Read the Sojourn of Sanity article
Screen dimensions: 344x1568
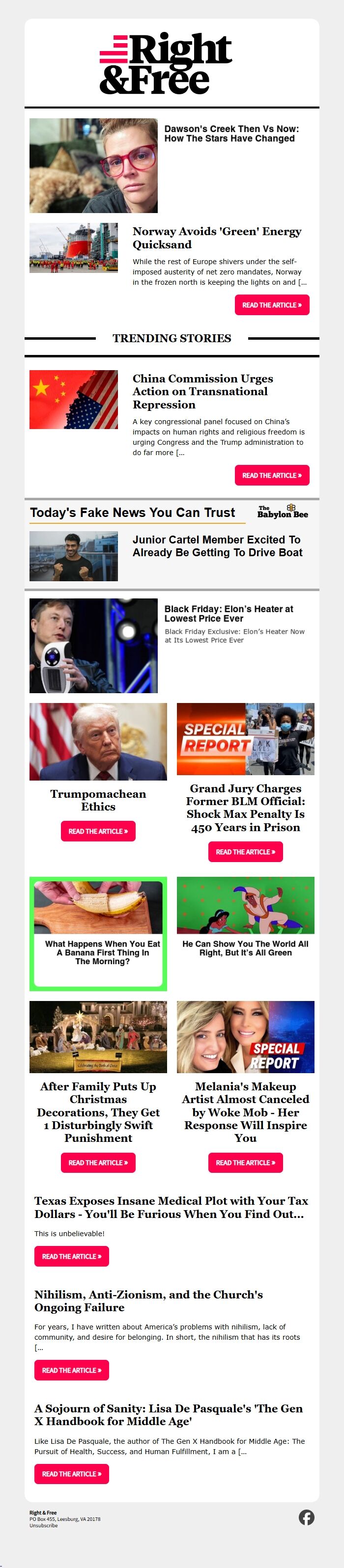coord(71,1474)
